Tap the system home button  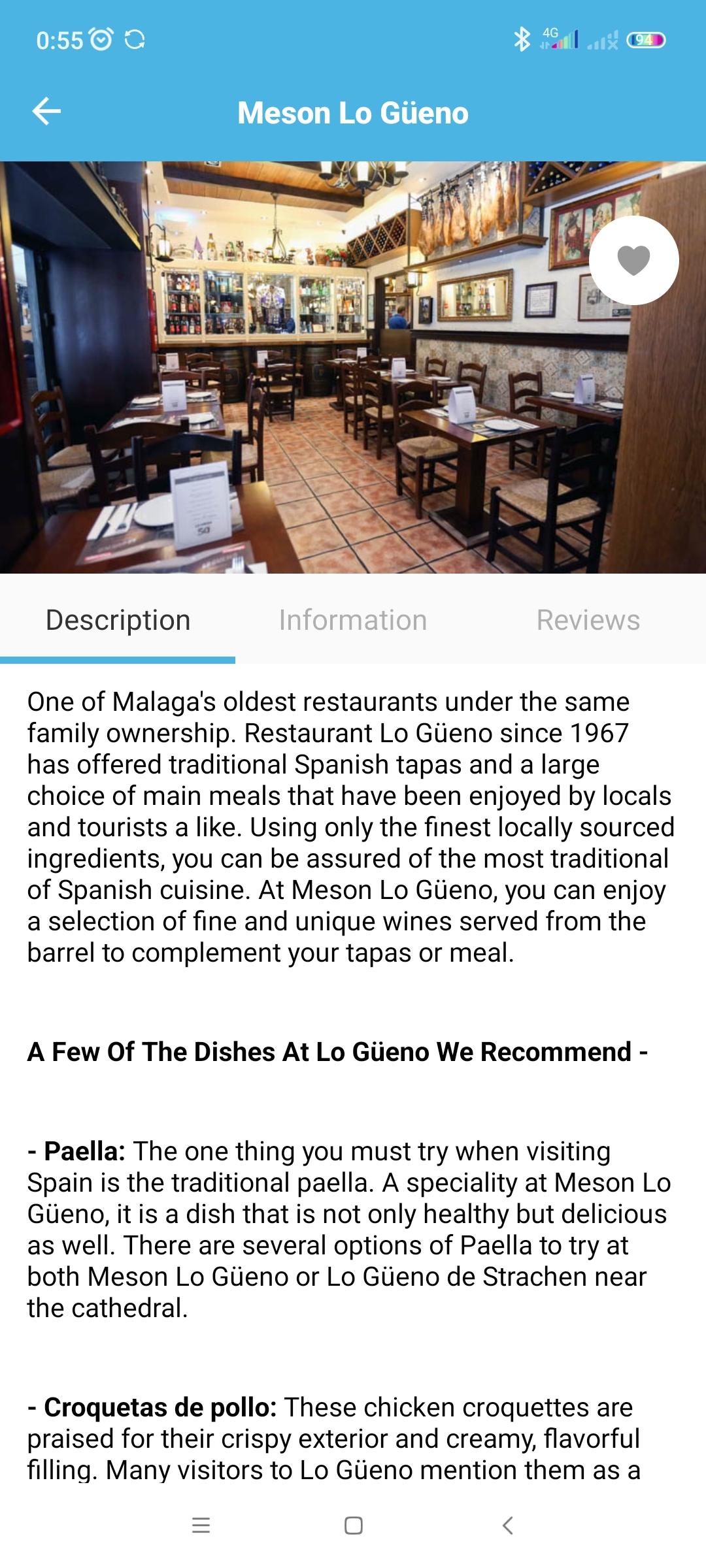point(353,1526)
